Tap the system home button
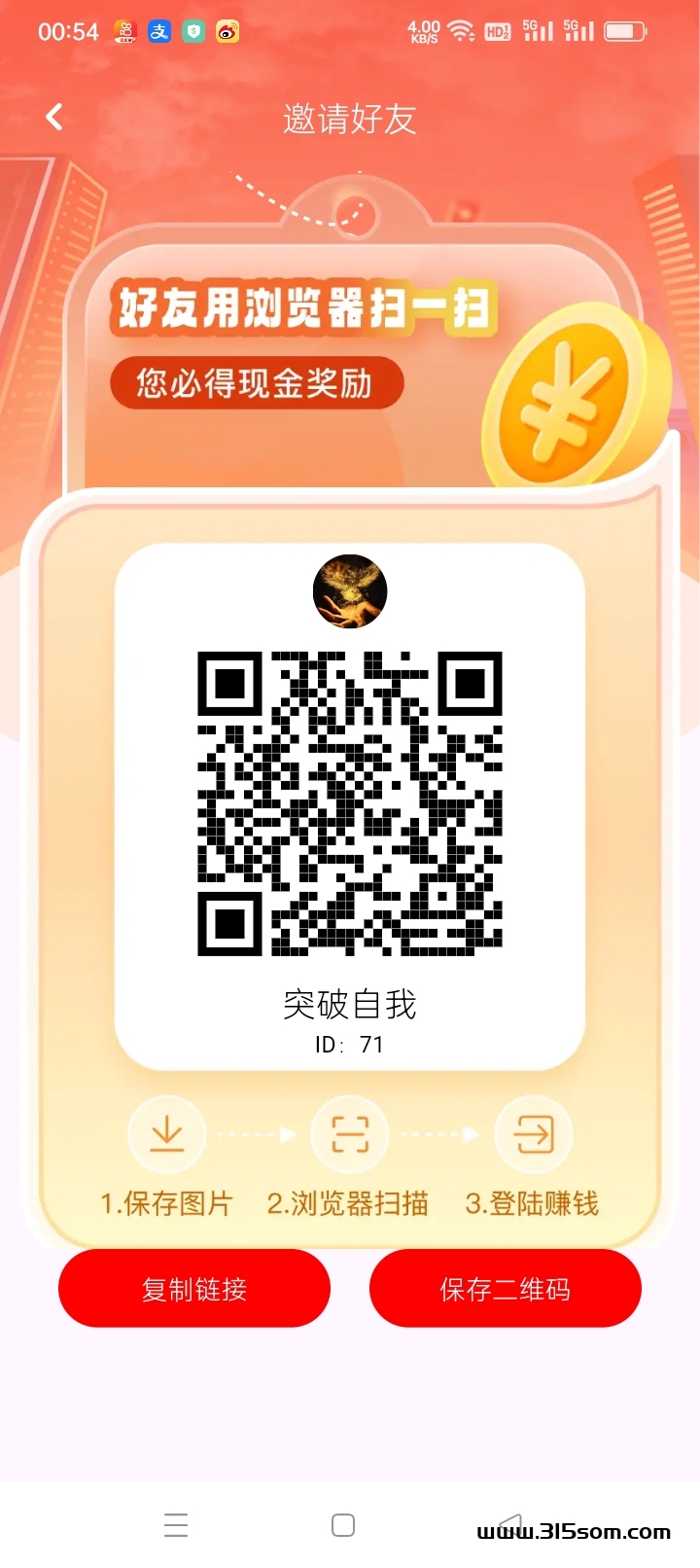Image resolution: width=700 pixels, height=1568 pixels. tap(343, 1525)
